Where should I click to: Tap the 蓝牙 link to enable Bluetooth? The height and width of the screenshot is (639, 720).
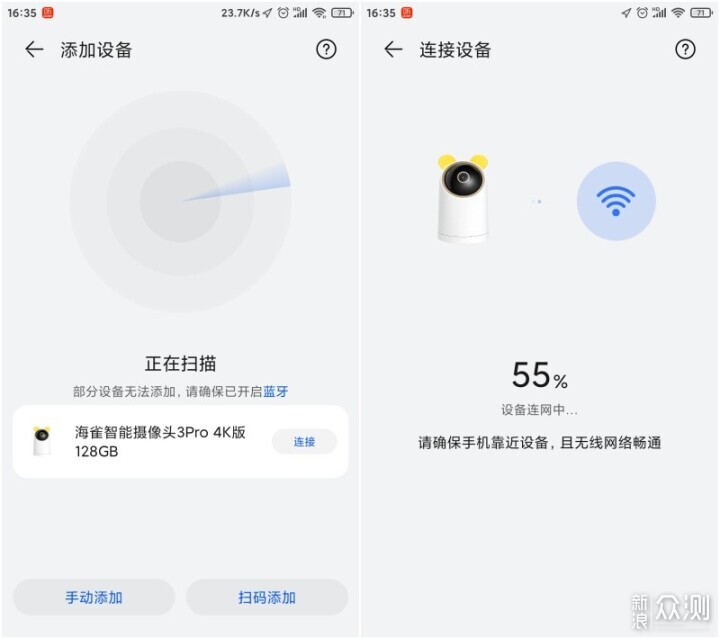[x=276, y=391]
